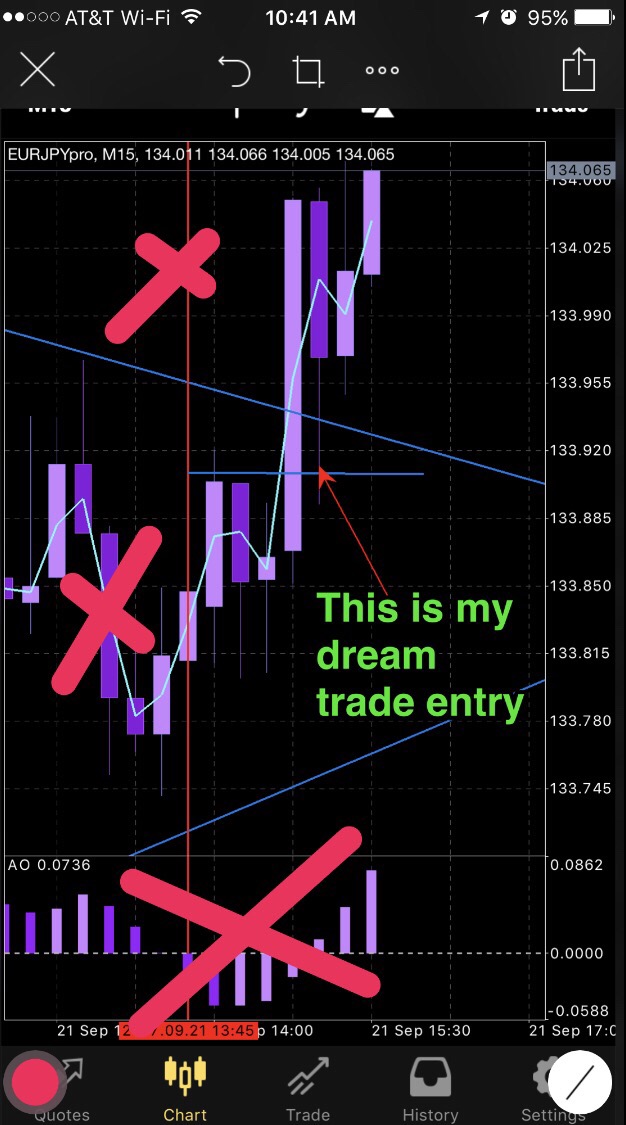Viewport: 626px width, 1125px height.
Task: Undo the last drawing stroke
Action: tap(234, 71)
